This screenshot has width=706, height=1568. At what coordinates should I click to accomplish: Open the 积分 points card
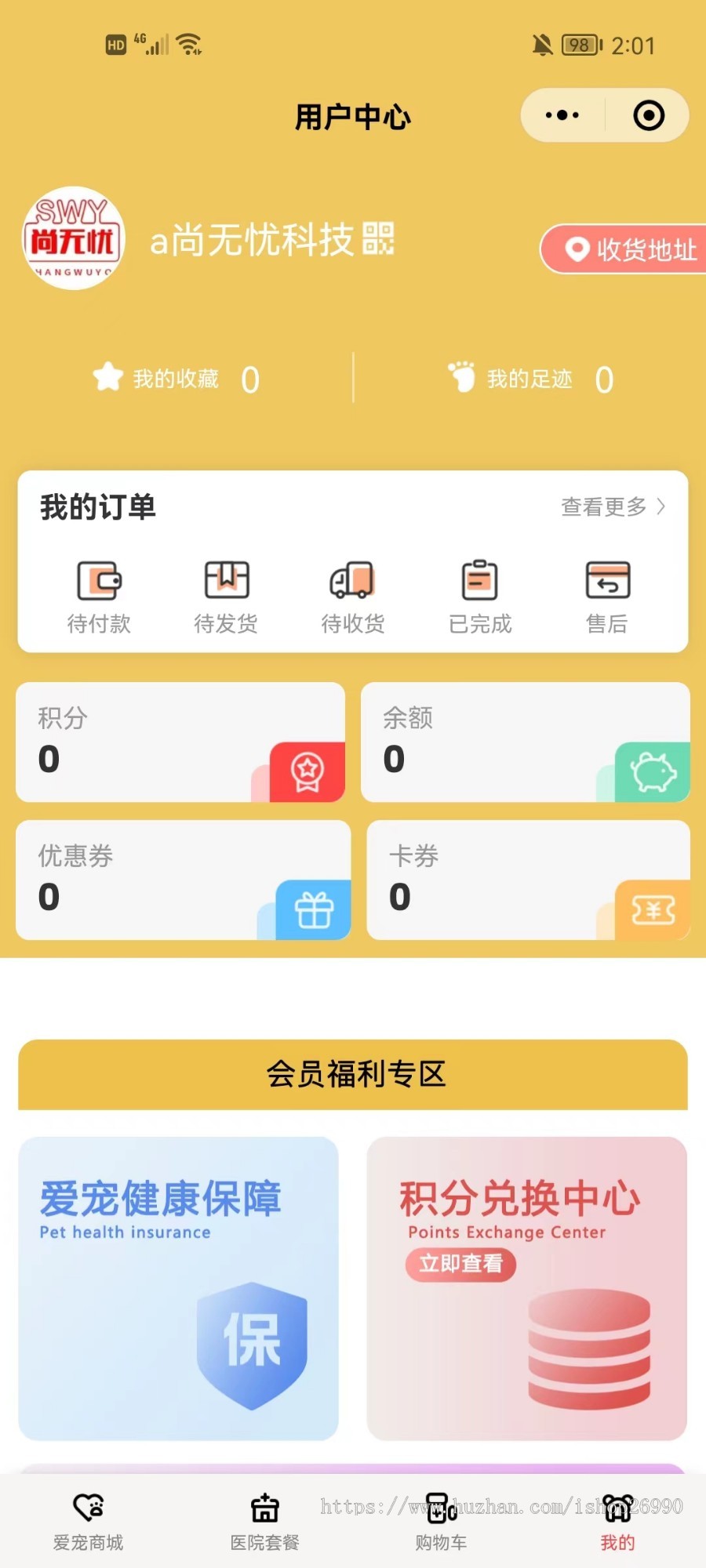click(x=180, y=742)
